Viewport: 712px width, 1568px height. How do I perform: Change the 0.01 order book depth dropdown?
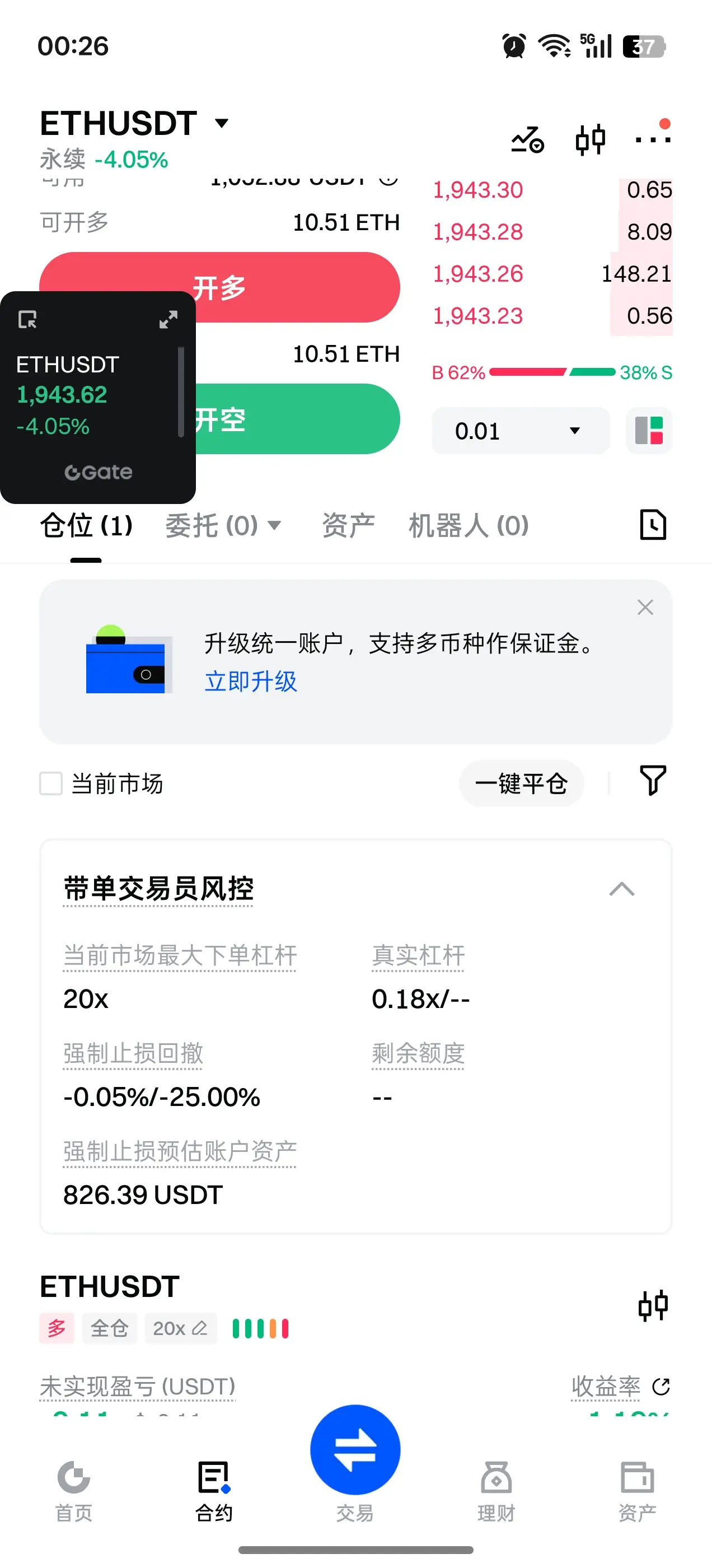pyautogui.click(x=521, y=431)
